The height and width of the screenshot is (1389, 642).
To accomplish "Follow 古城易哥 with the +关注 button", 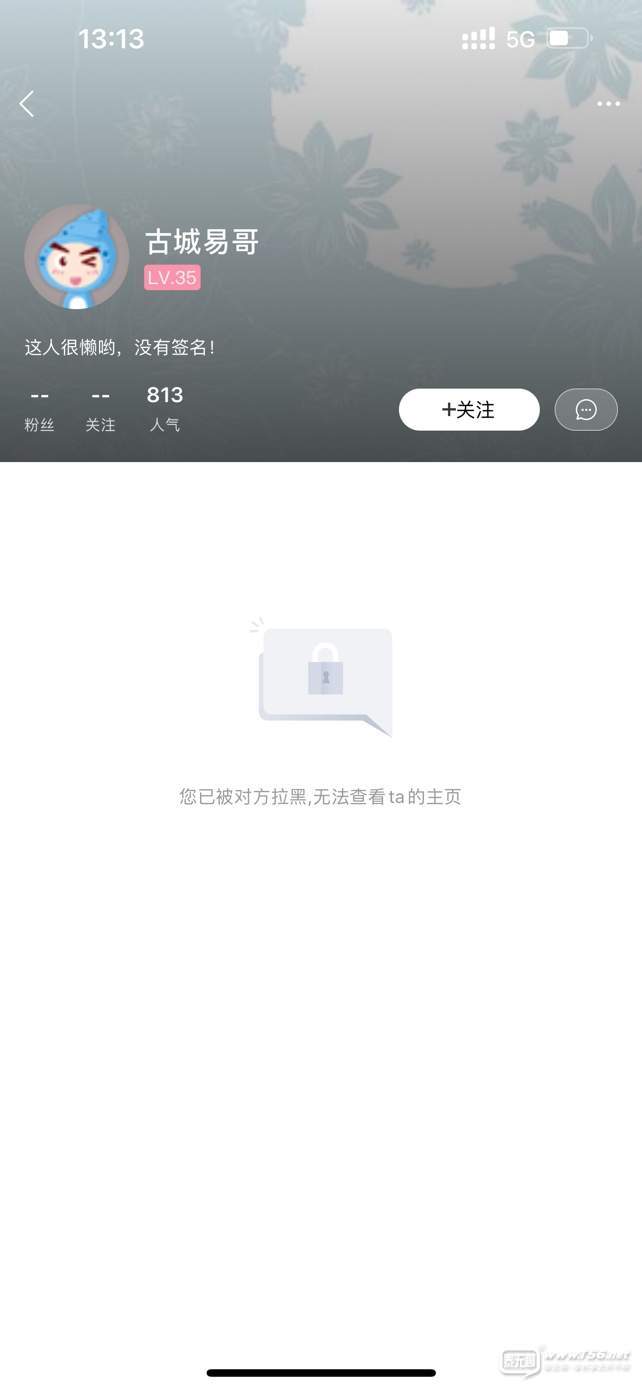I will [469, 410].
